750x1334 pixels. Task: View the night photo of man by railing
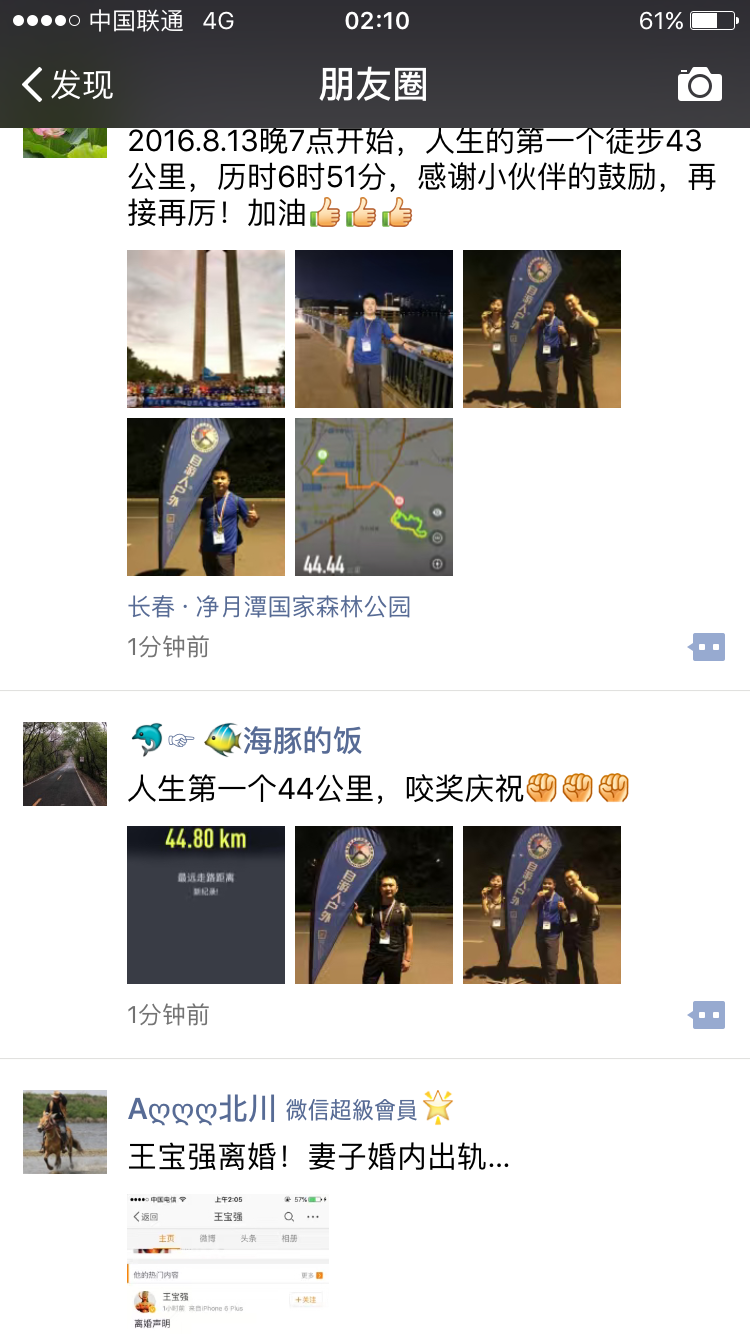coord(374,329)
